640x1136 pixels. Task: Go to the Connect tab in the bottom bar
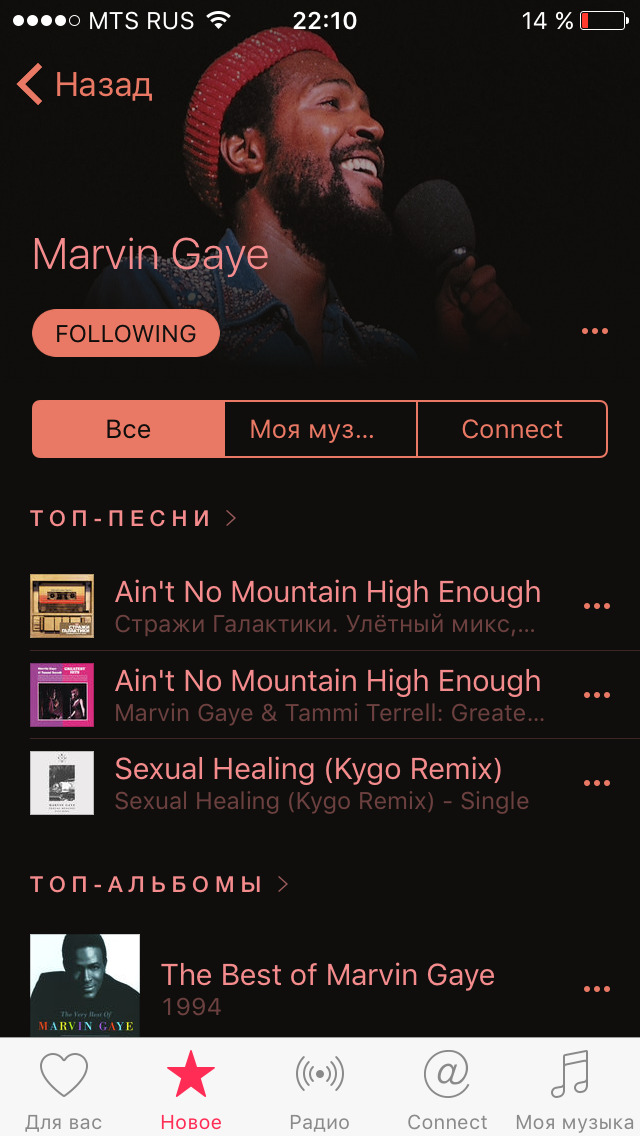click(x=447, y=1088)
